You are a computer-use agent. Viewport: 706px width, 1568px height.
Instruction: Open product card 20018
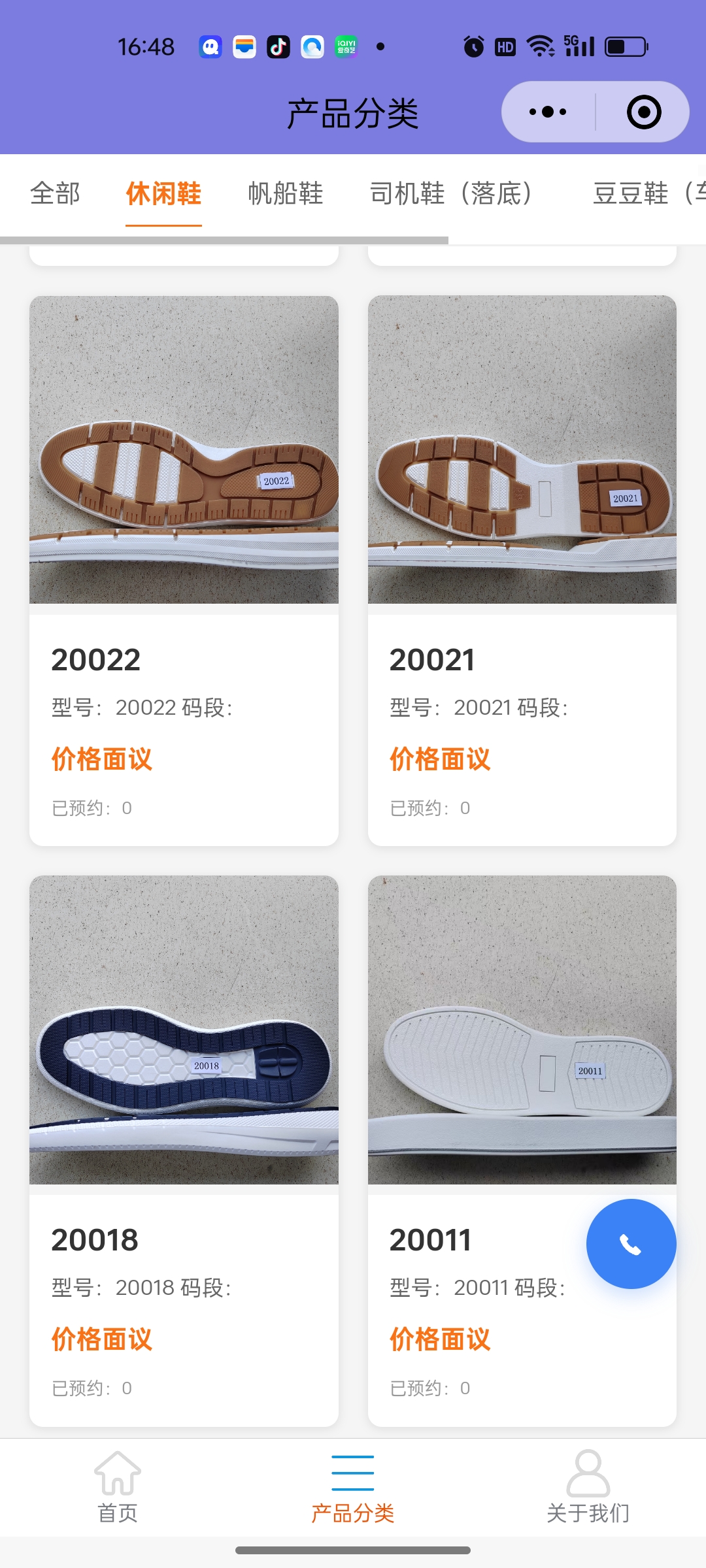click(184, 1150)
